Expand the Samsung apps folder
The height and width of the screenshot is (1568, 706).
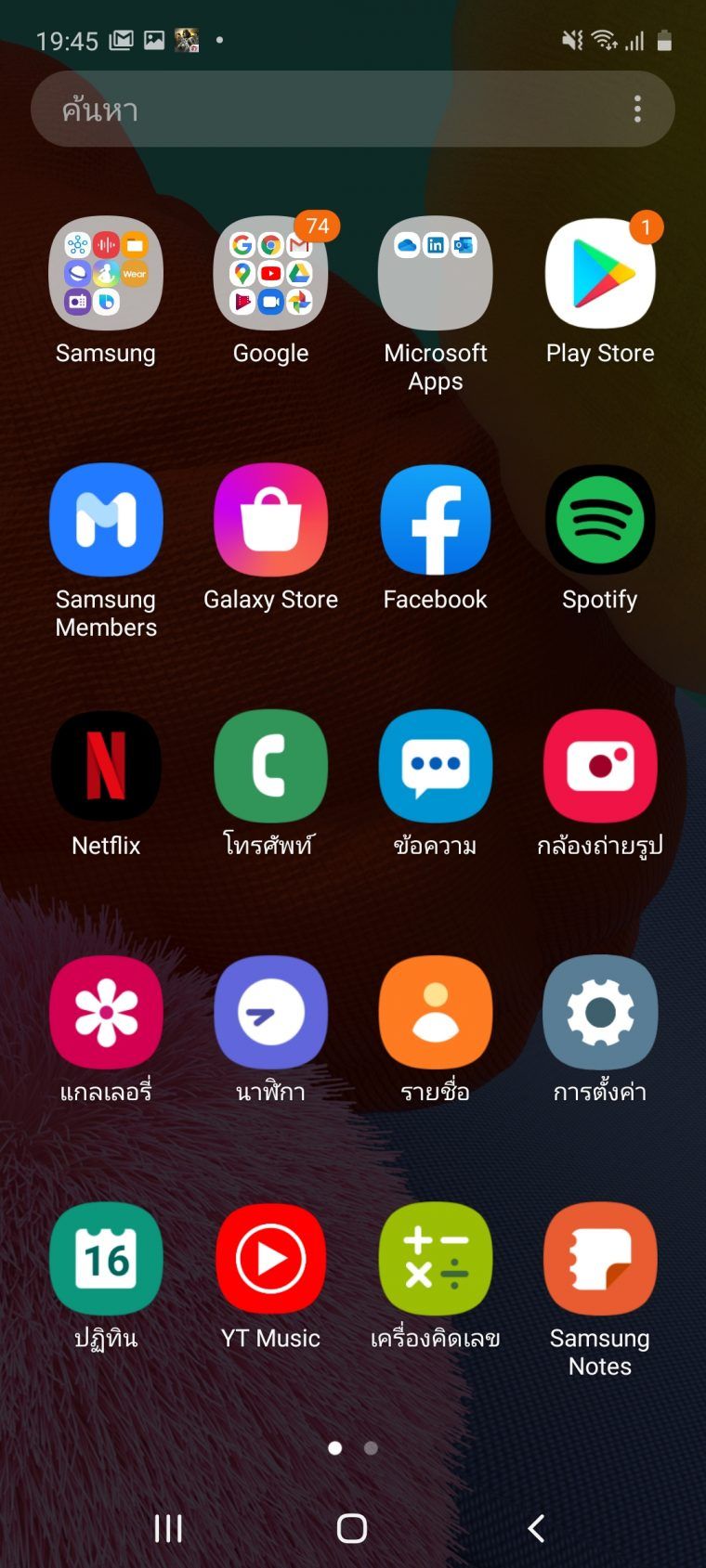point(106,274)
